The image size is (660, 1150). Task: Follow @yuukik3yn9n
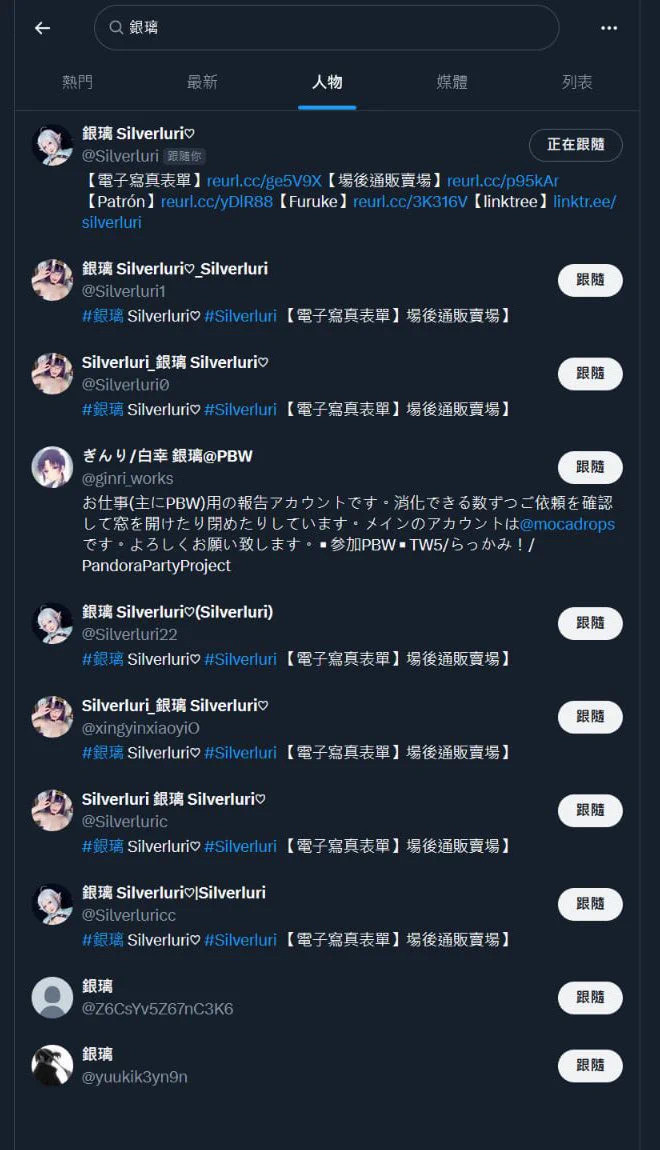589,1066
